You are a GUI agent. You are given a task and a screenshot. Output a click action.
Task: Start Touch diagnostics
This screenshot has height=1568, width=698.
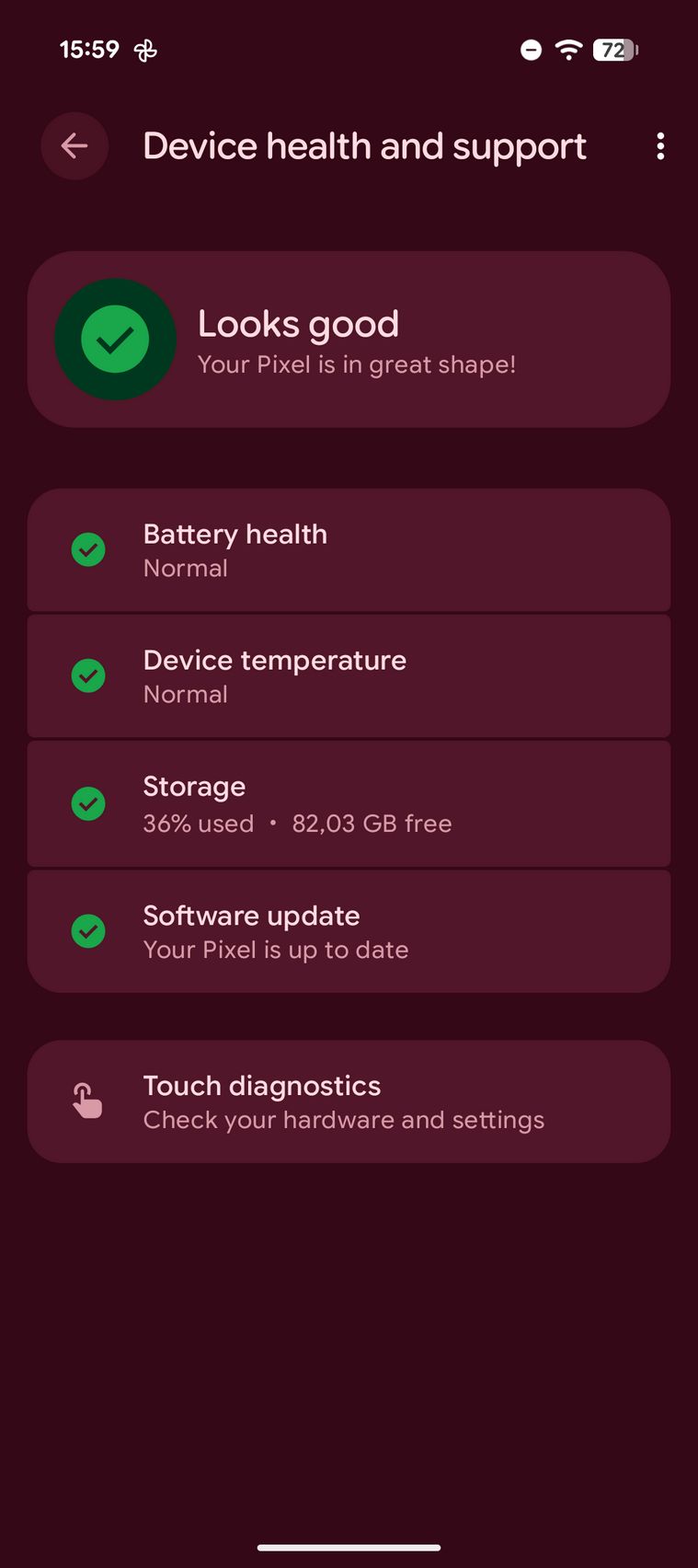[x=349, y=1101]
